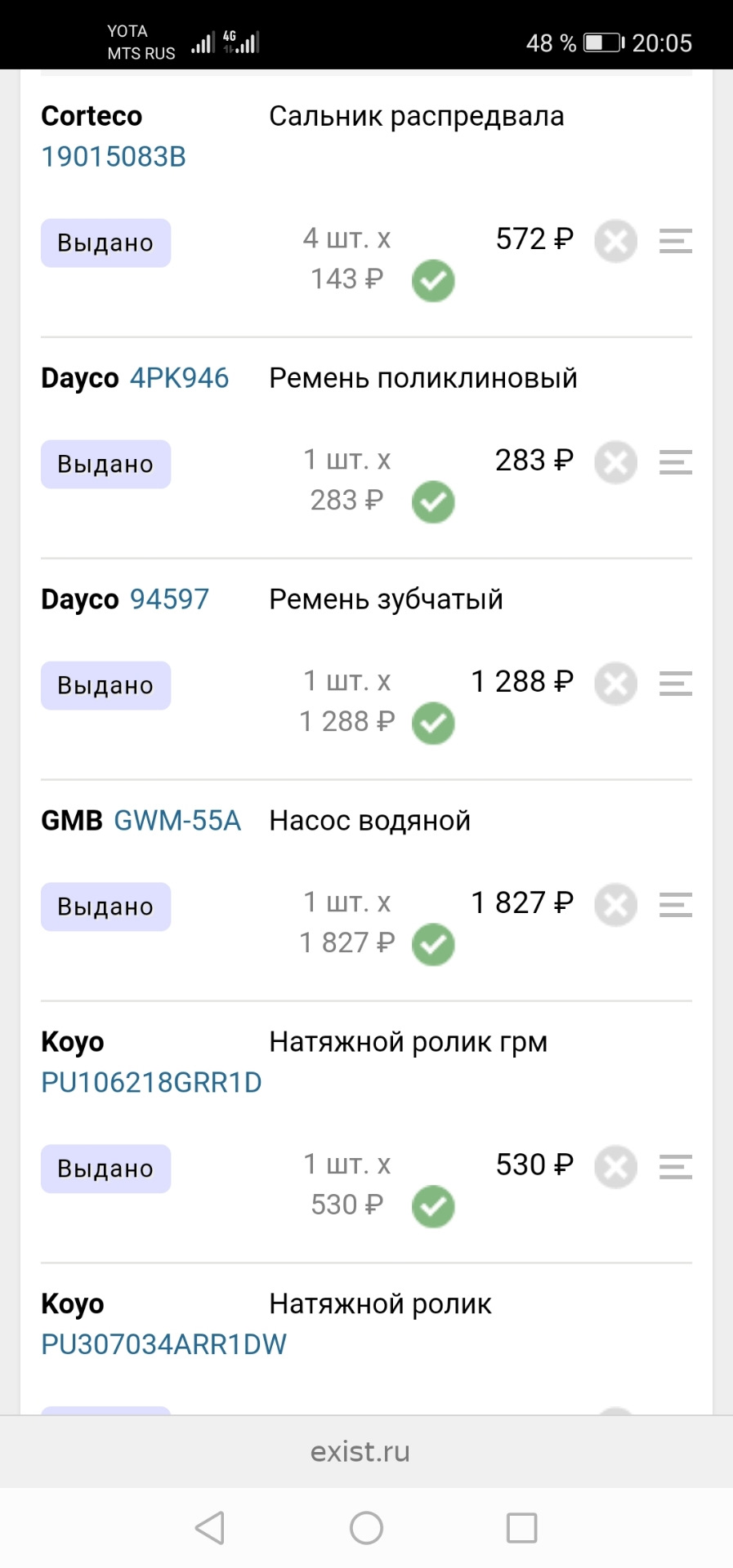Image resolution: width=733 pixels, height=1568 pixels.
Task: Open Dayco 4PK946 part link
Action: point(179,378)
